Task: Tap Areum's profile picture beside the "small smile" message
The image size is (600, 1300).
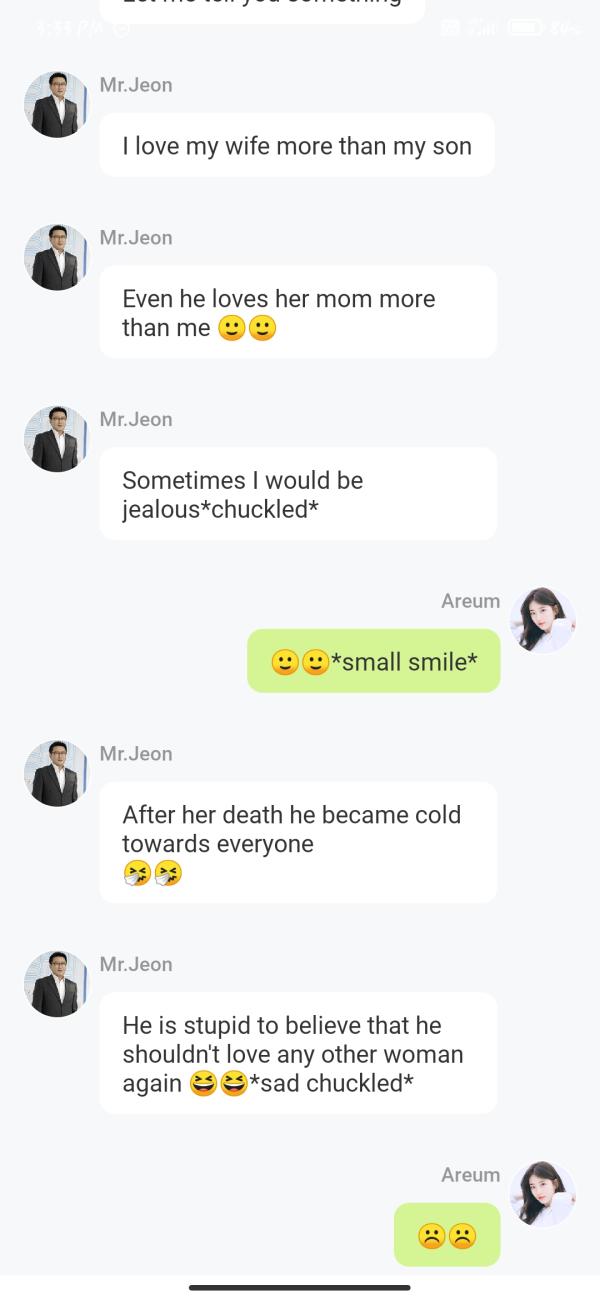Action: click(x=543, y=620)
